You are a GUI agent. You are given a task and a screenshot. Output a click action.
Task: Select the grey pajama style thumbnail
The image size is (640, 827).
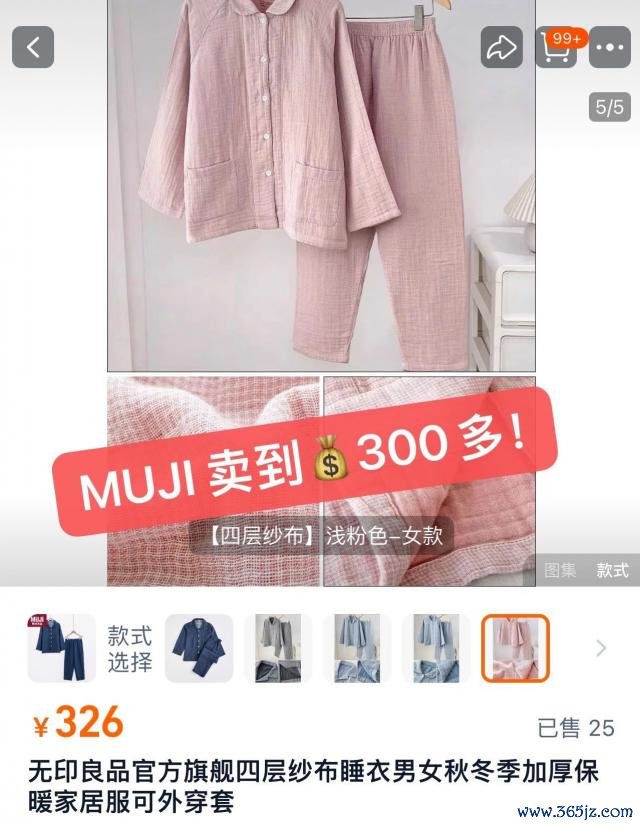277,648
